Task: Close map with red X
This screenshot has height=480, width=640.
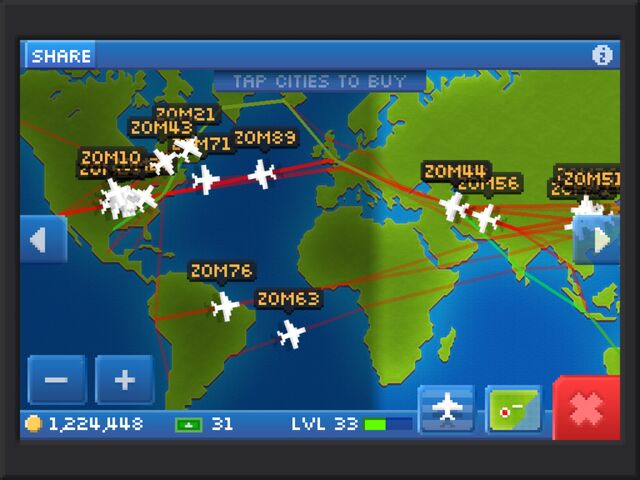Action: [586, 409]
